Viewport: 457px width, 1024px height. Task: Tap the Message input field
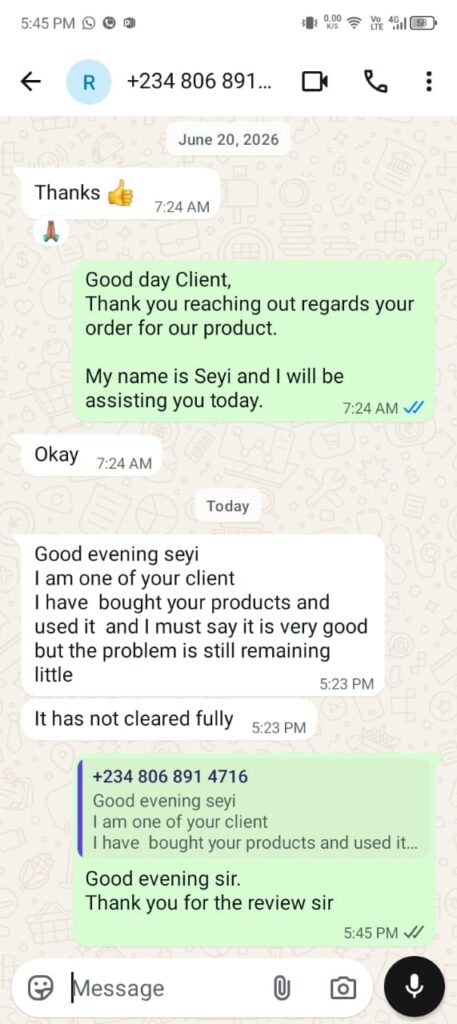[166, 989]
